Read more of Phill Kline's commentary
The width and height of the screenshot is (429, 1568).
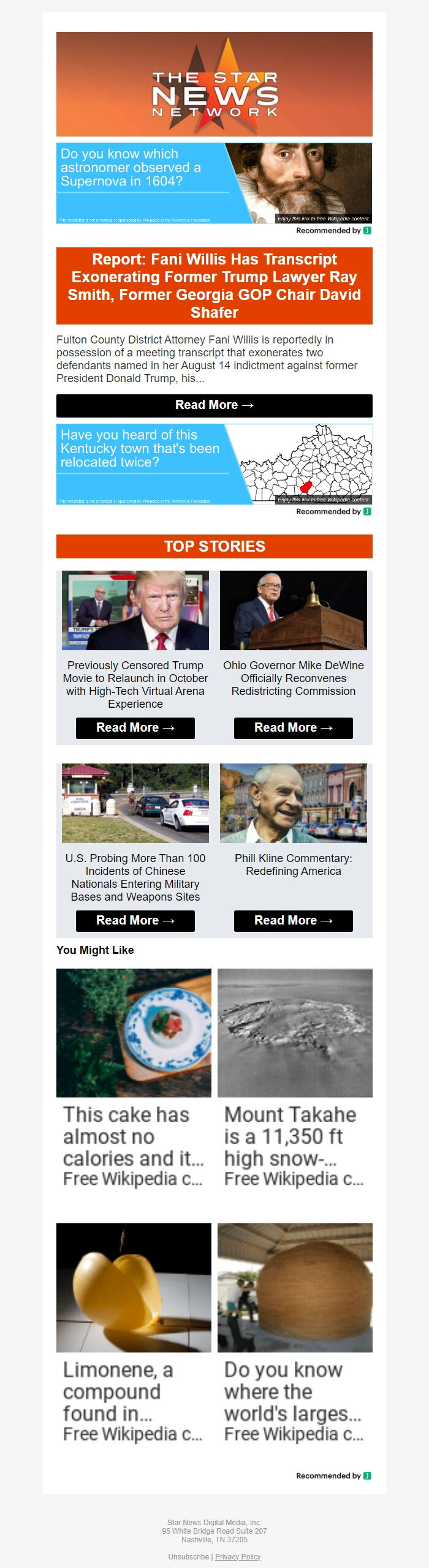[x=293, y=921]
